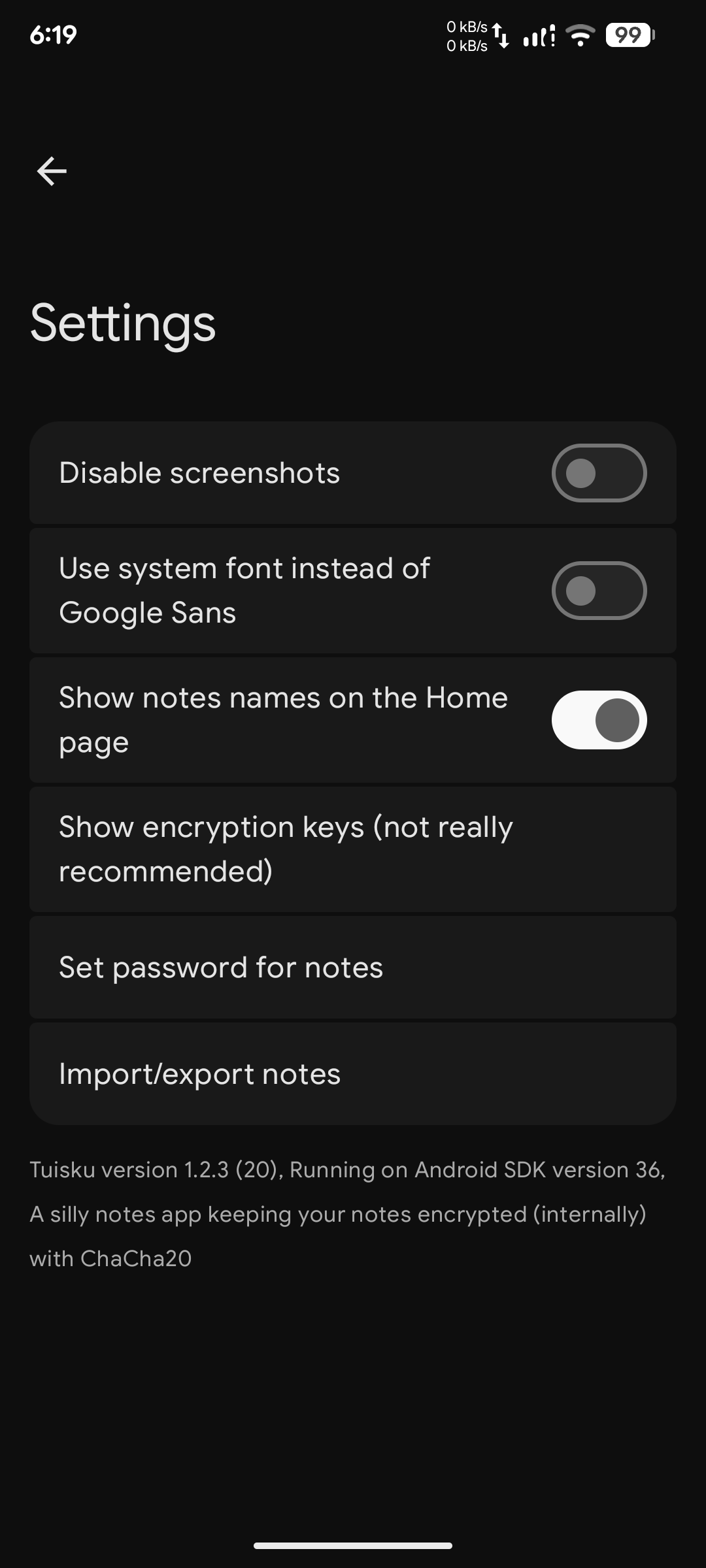Turn on system font instead of Google Sans

[599, 591]
